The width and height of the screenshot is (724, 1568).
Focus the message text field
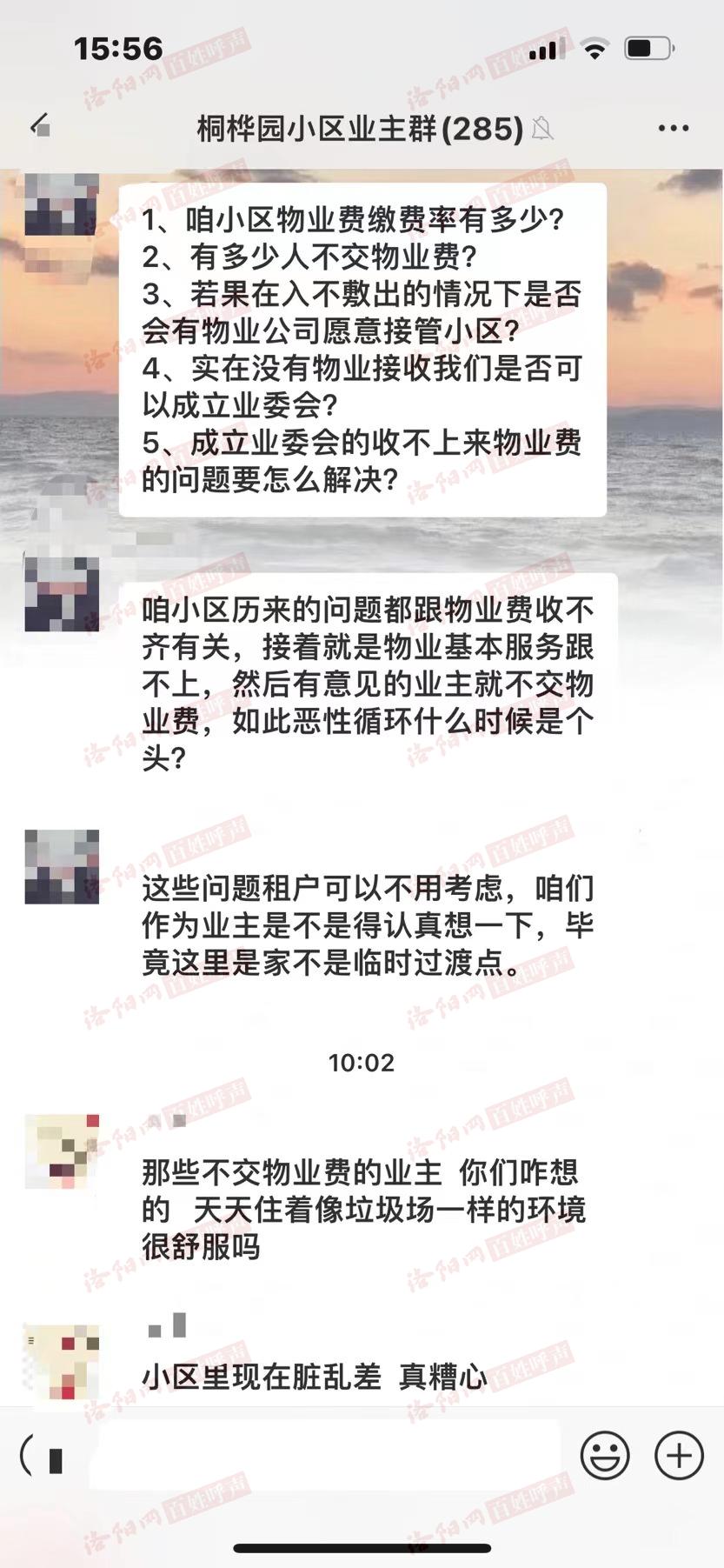330,1456
